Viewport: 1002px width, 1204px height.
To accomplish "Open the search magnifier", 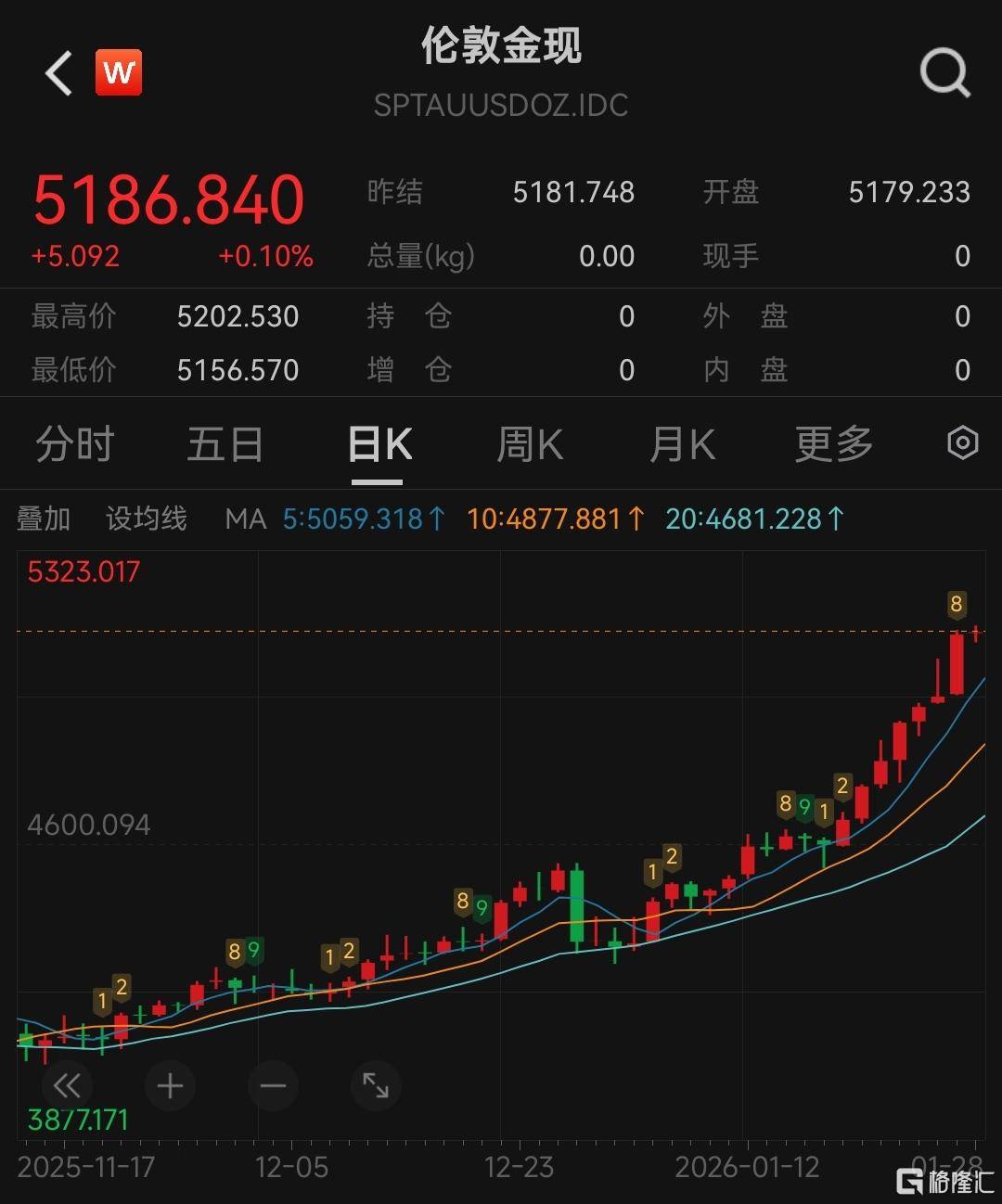I will [x=944, y=73].
